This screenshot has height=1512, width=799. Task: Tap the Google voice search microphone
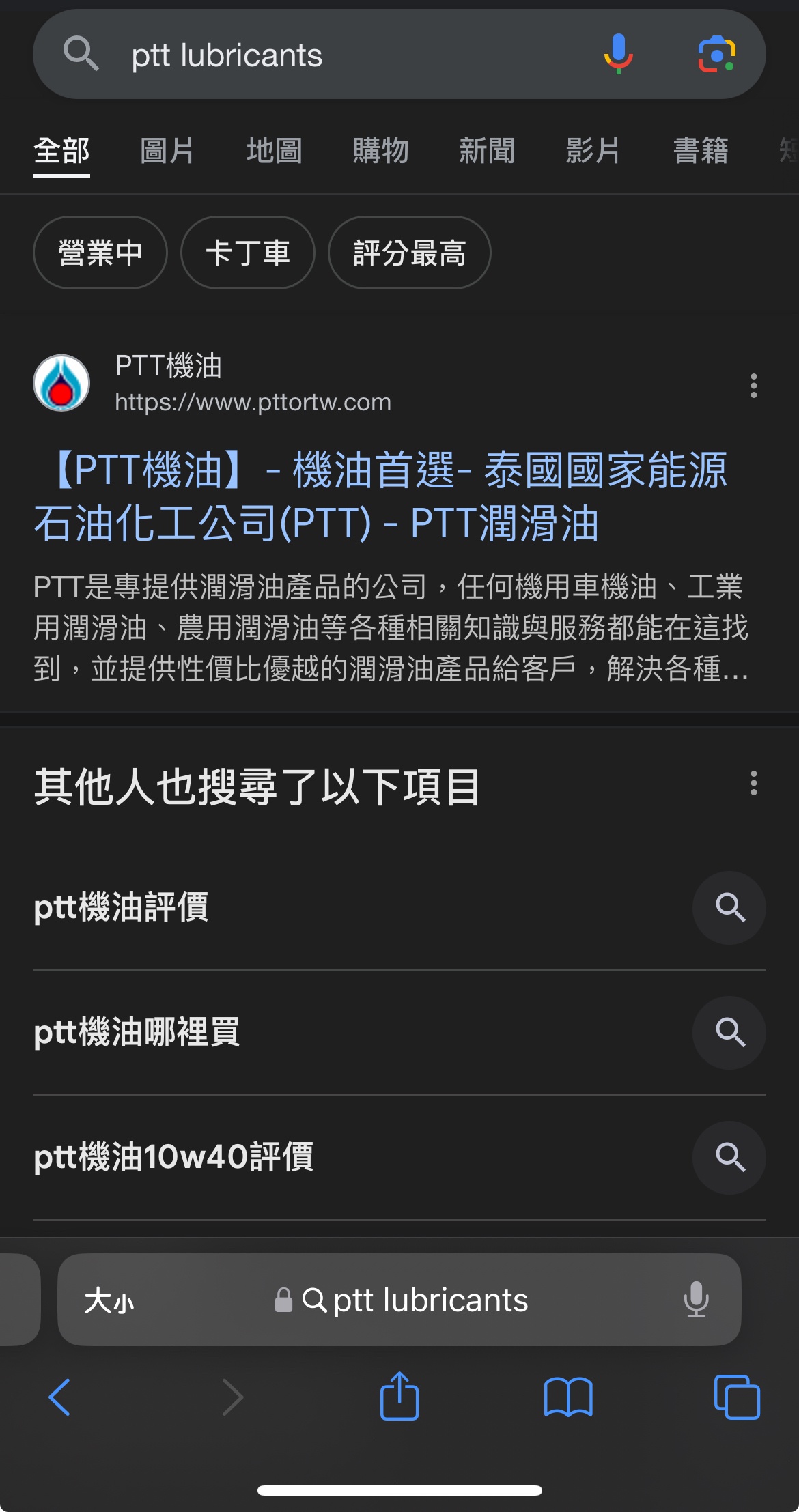pos(618,54)
